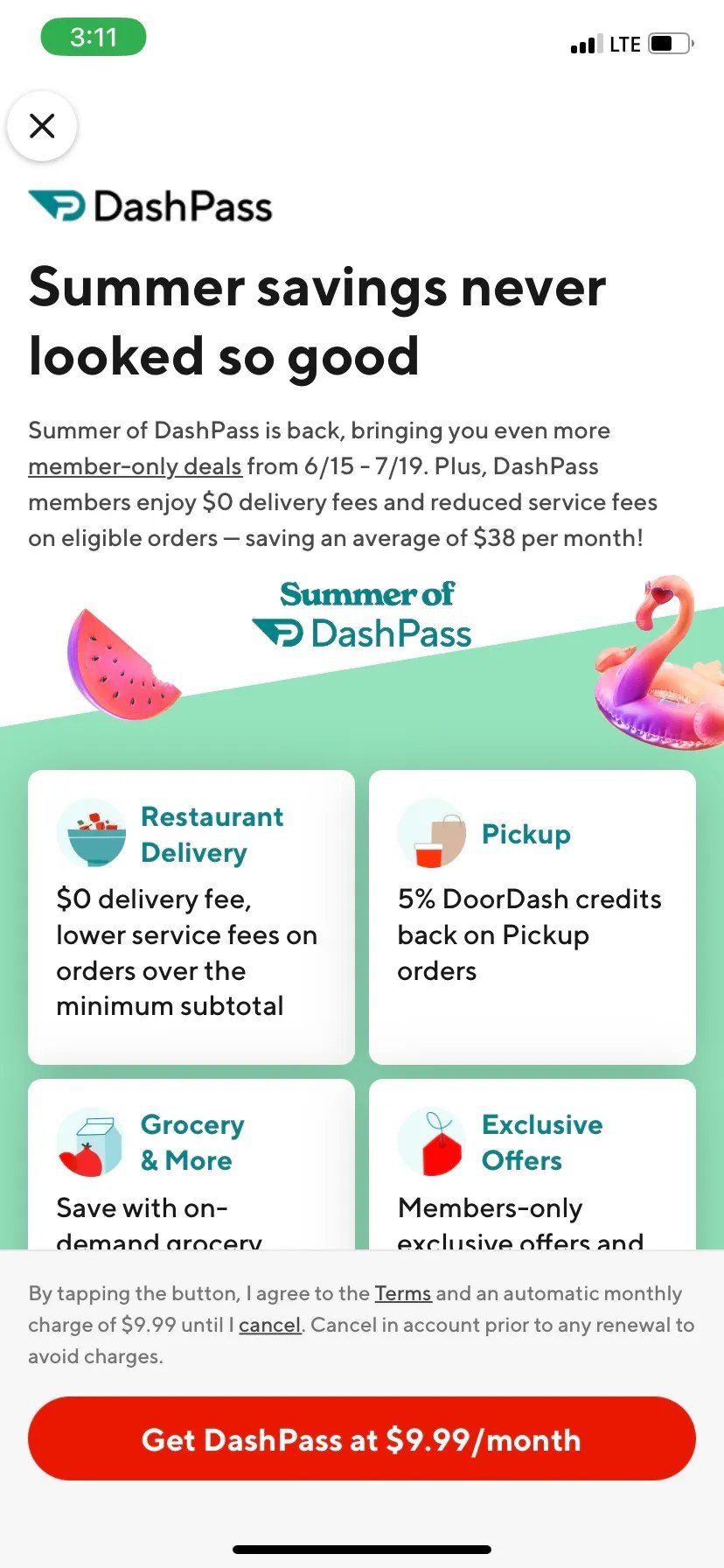Select the battery indicator icon
Viewport: 724px width, 1568px height.
coord(668,41)
